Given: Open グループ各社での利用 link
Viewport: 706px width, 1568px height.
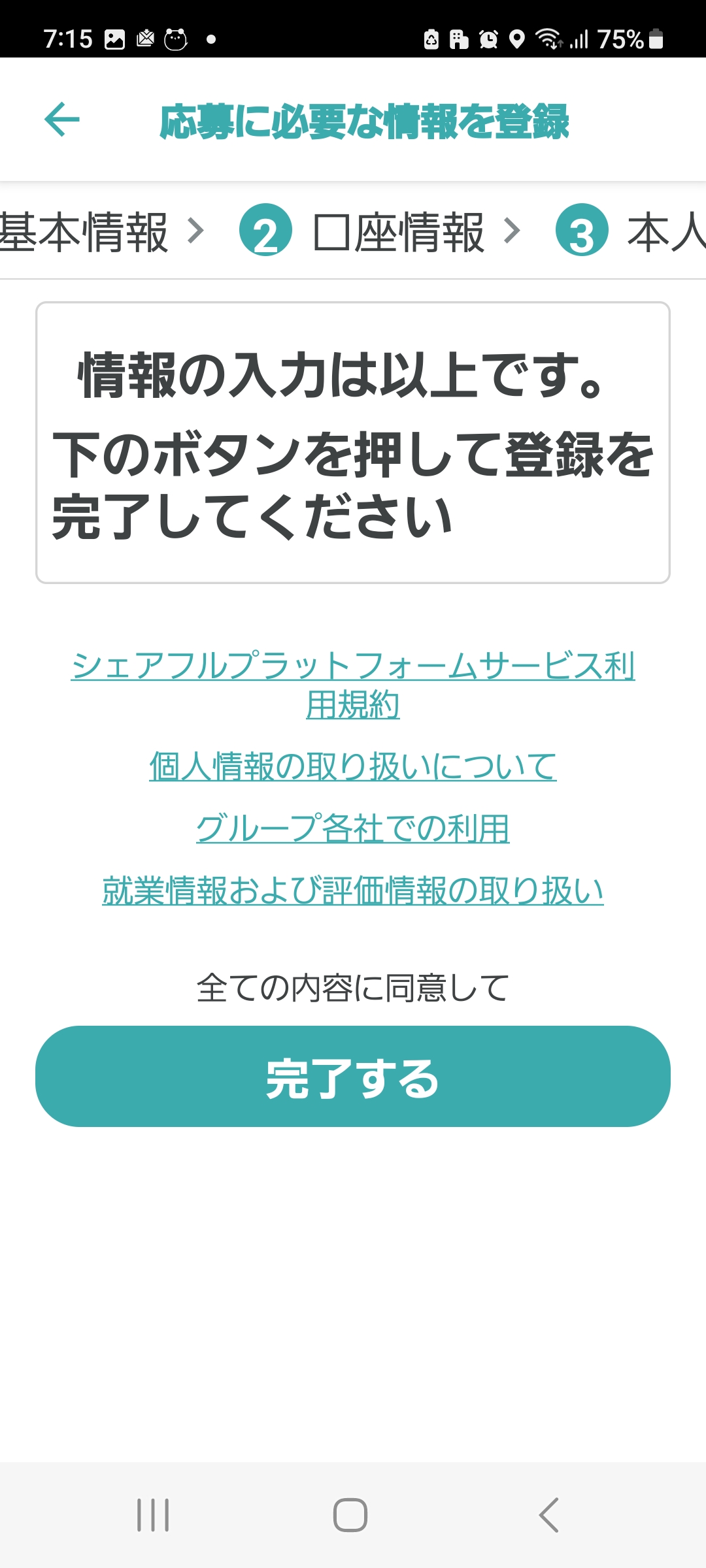Looking at the screenshot, I should pos(353,828).
